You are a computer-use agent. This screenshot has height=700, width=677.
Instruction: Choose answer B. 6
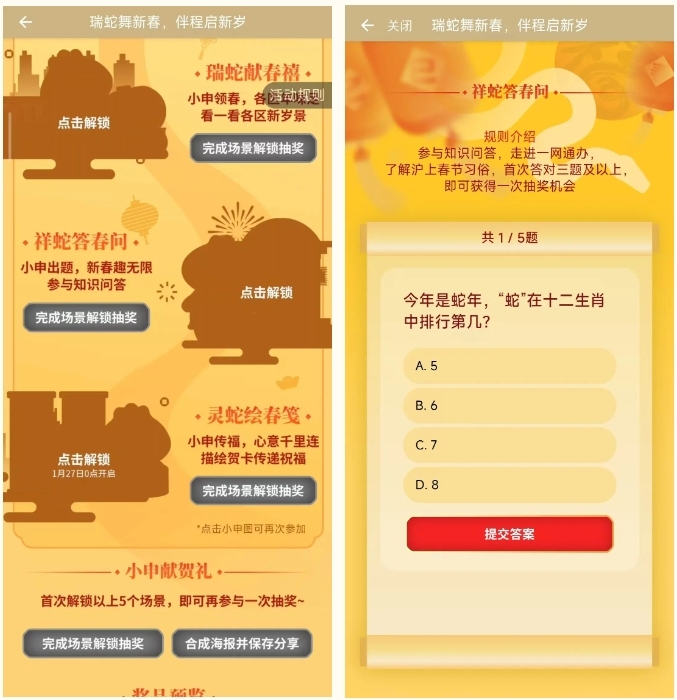coord(509,406)
